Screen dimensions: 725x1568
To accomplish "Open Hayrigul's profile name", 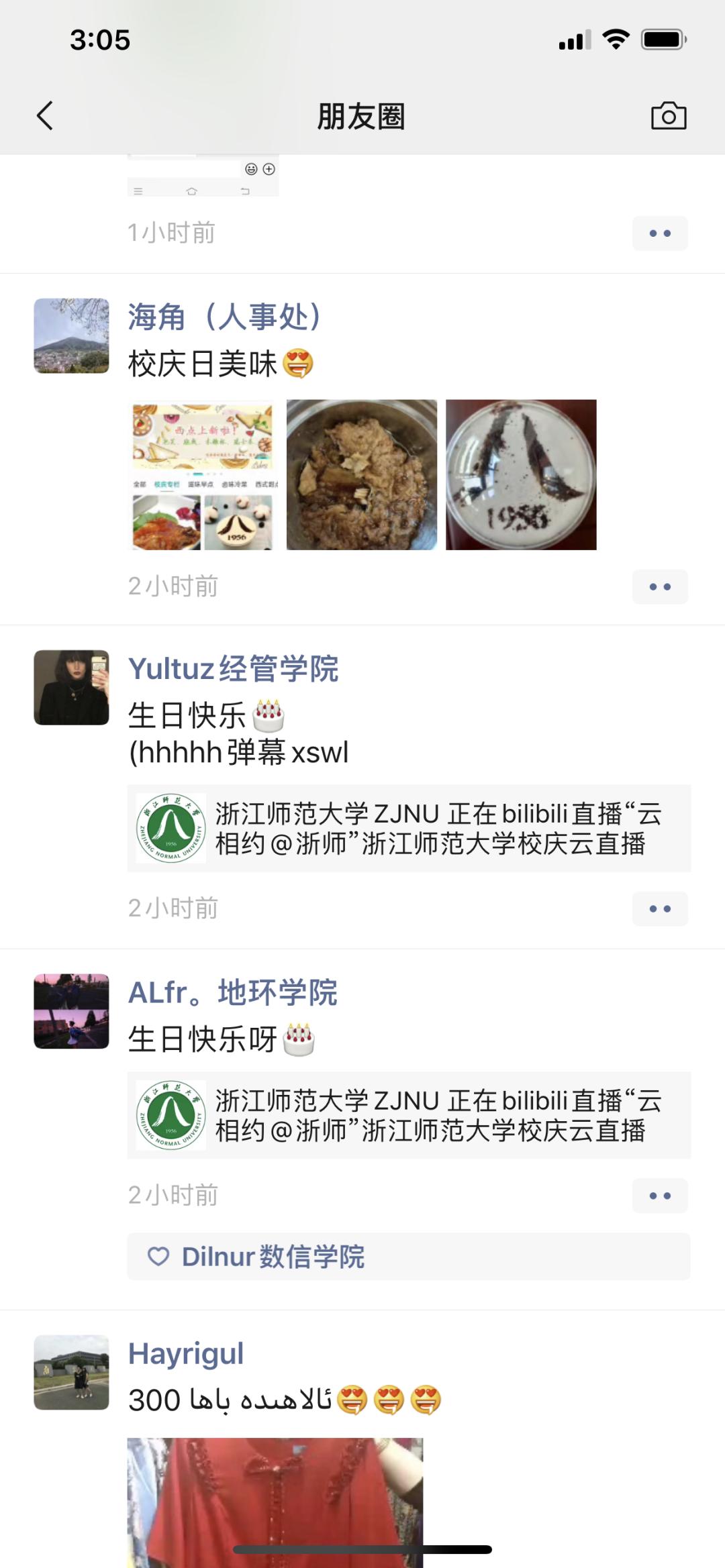I will click(186, 1354).
